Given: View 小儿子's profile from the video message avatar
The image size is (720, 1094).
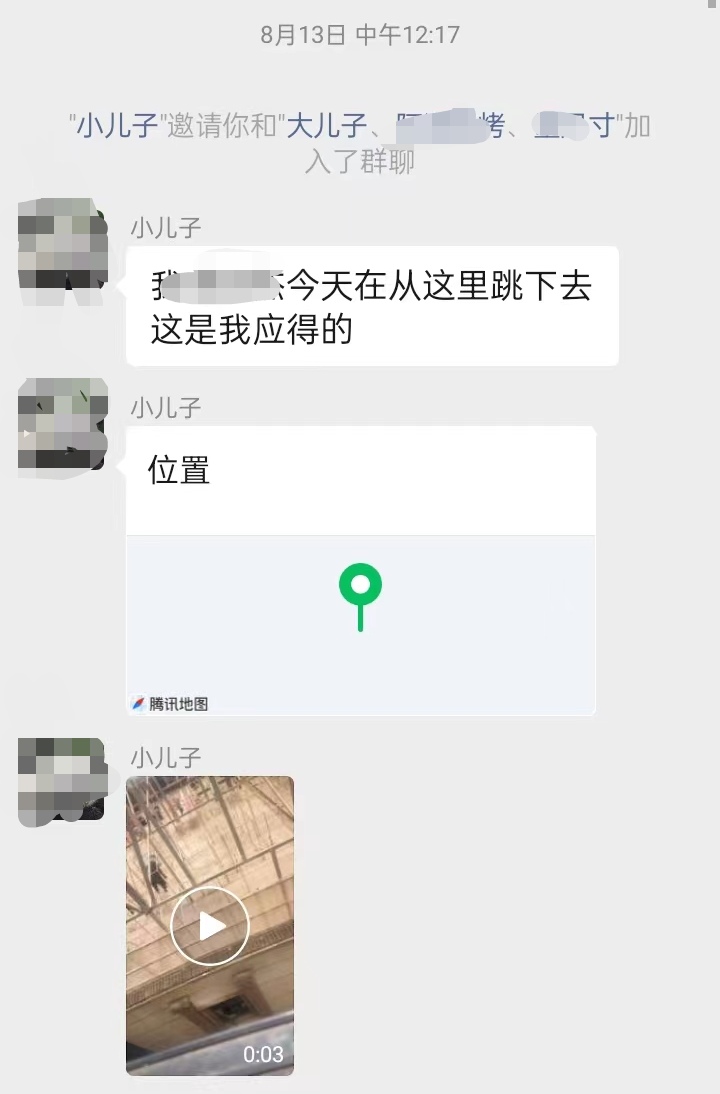Looking at the screenshot, I should pyautogui.click(x=62, y=780).
